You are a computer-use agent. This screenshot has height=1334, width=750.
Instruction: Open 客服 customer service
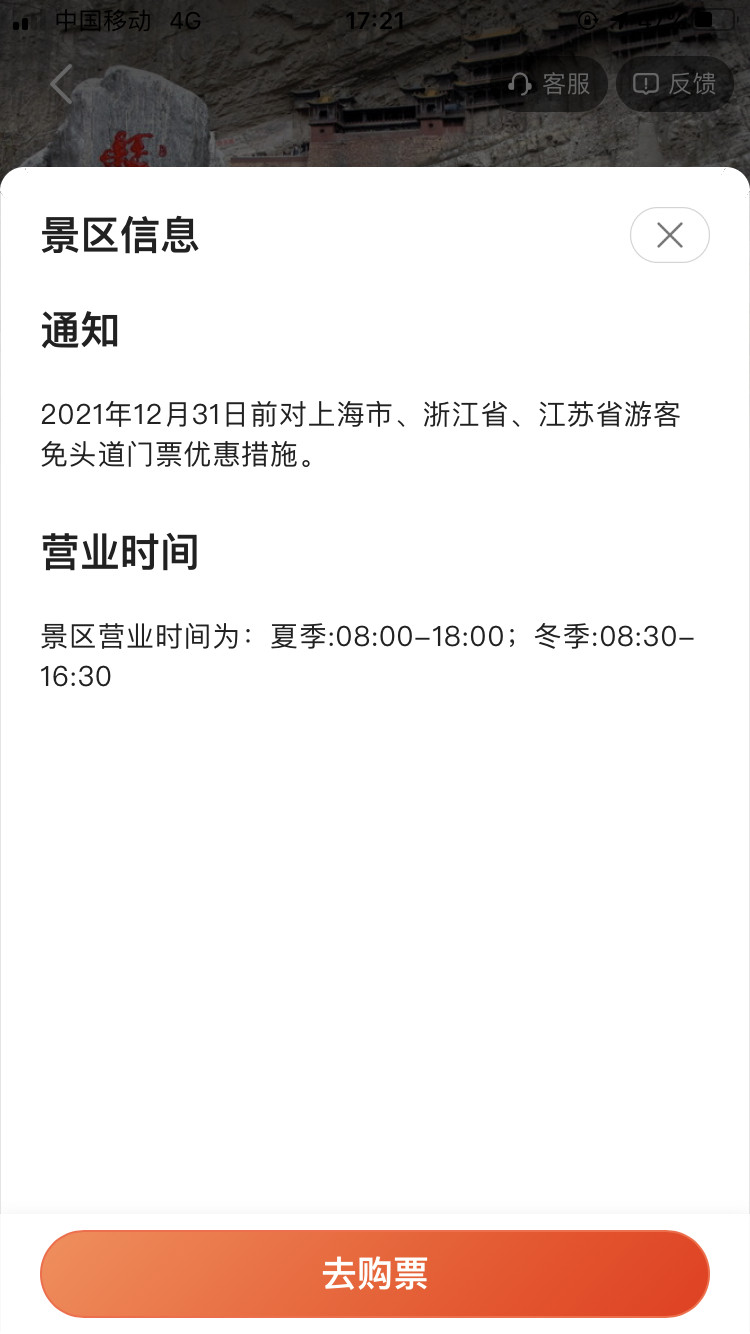tap(550, 84)
